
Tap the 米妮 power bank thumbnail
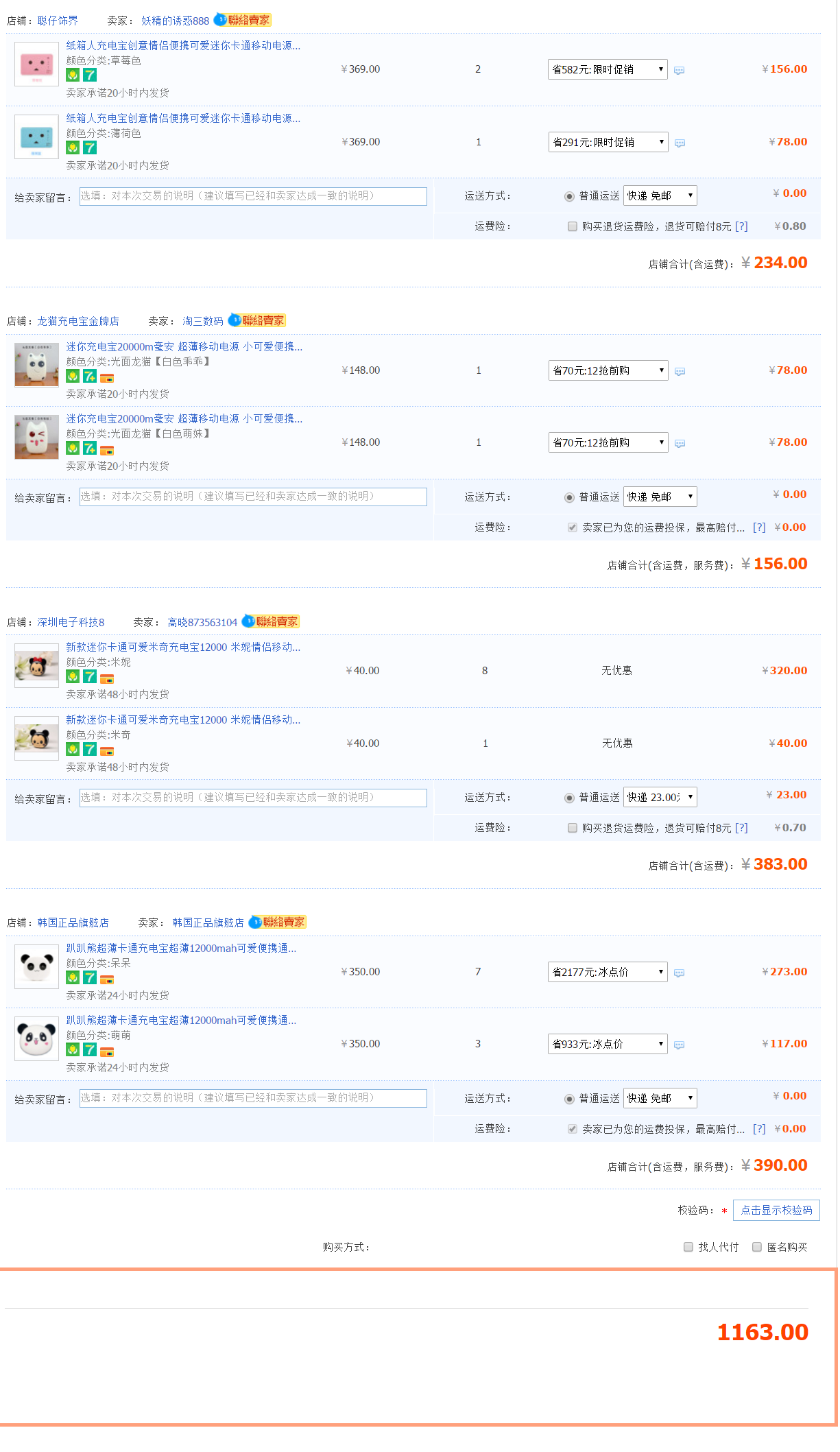(x=36, y=665)
